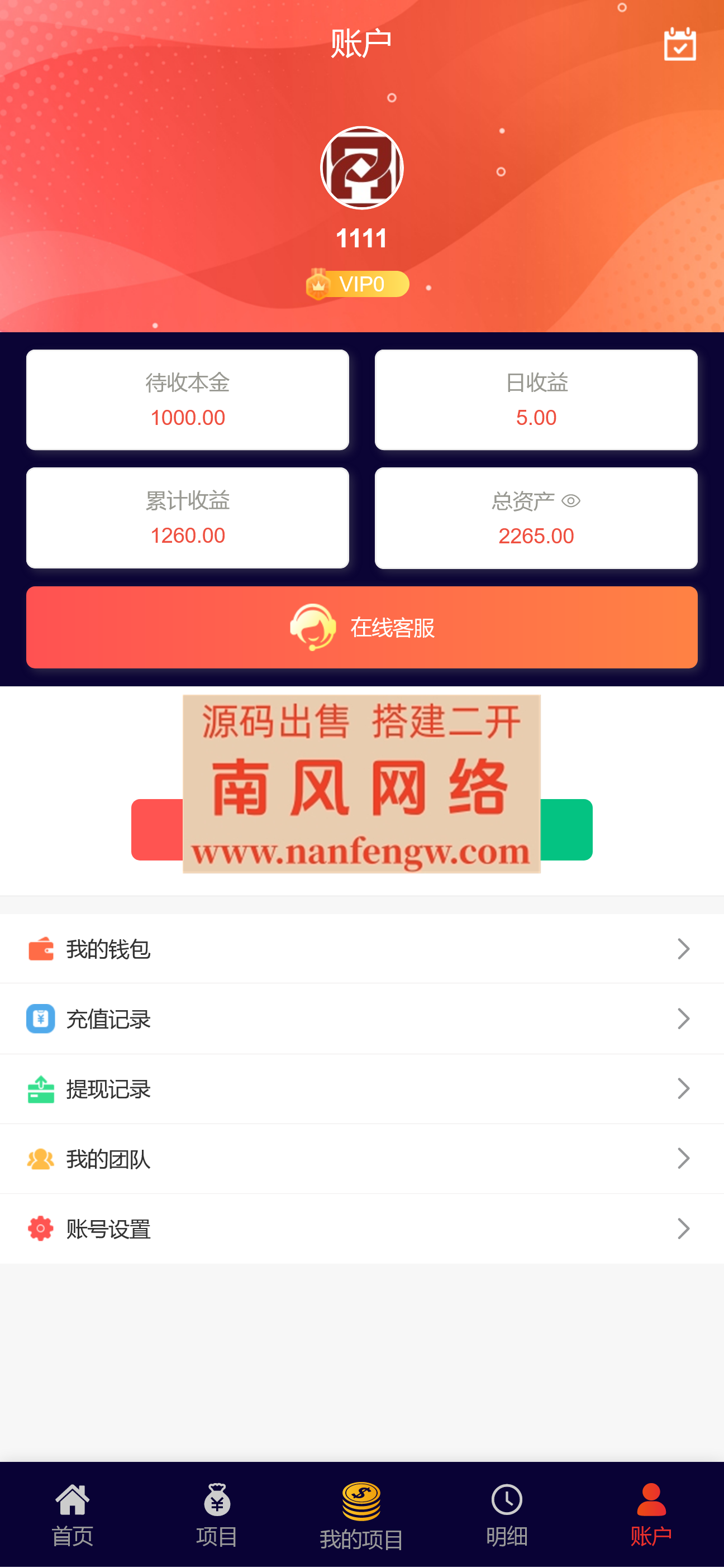Switch to the 首页 home tab
Screen dimensions: 724x1568
pos(73,1514)
